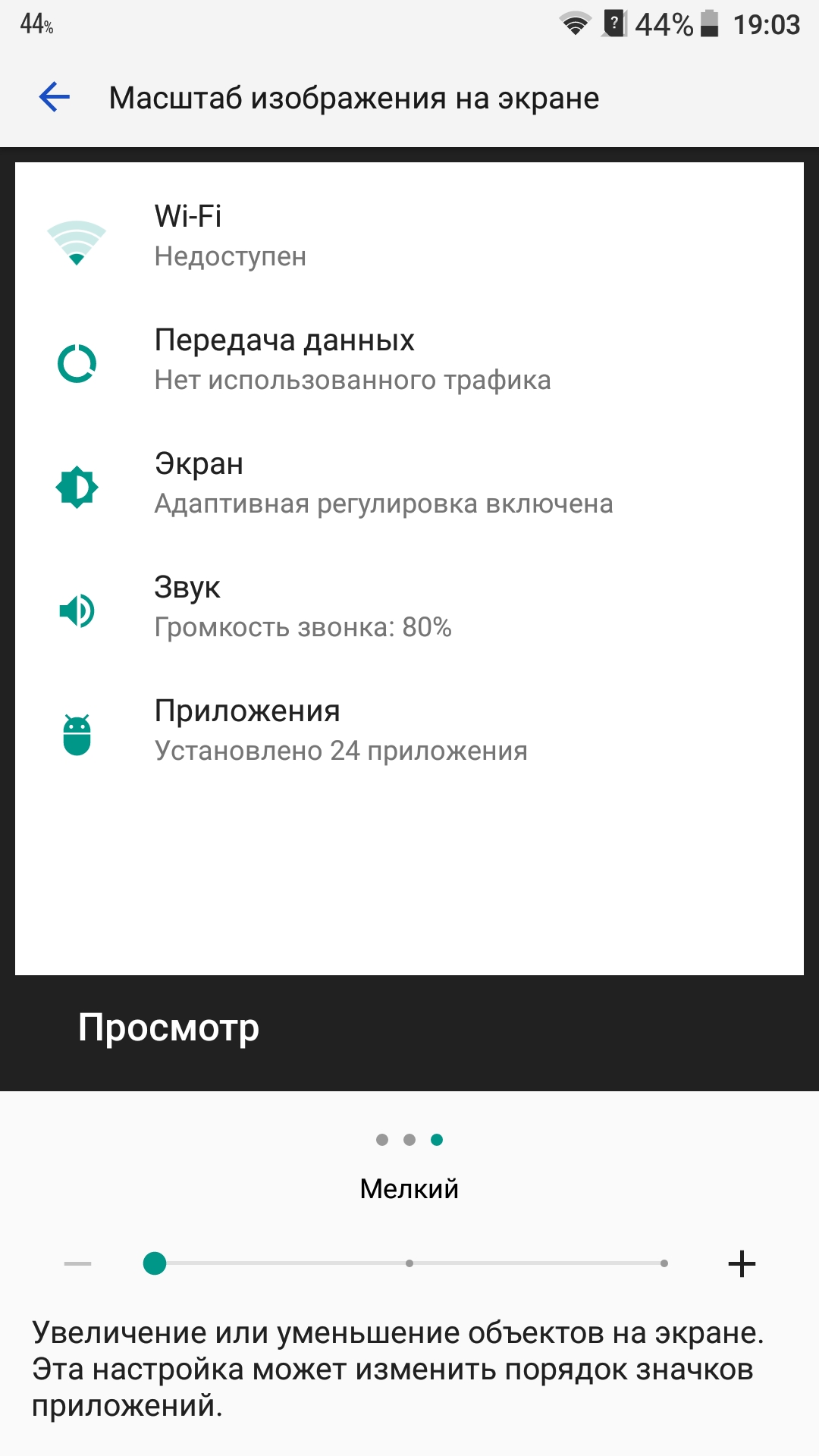The height and width of the screenshot is (1456, 819).
Task: Select the first preview page indicator dot
Action: coord(382,1140)
